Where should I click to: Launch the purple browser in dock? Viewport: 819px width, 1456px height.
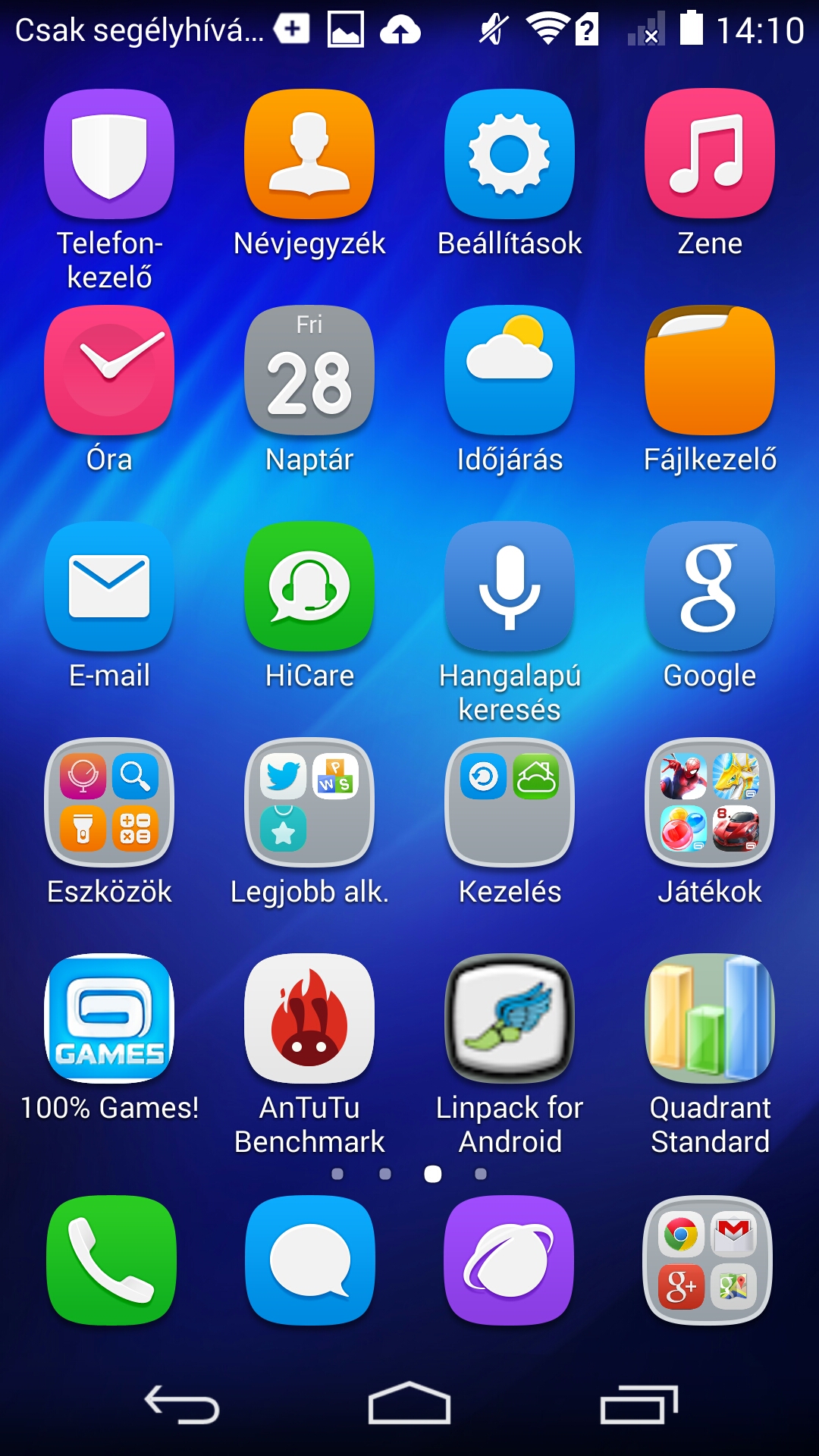[x=510, y=1260]
